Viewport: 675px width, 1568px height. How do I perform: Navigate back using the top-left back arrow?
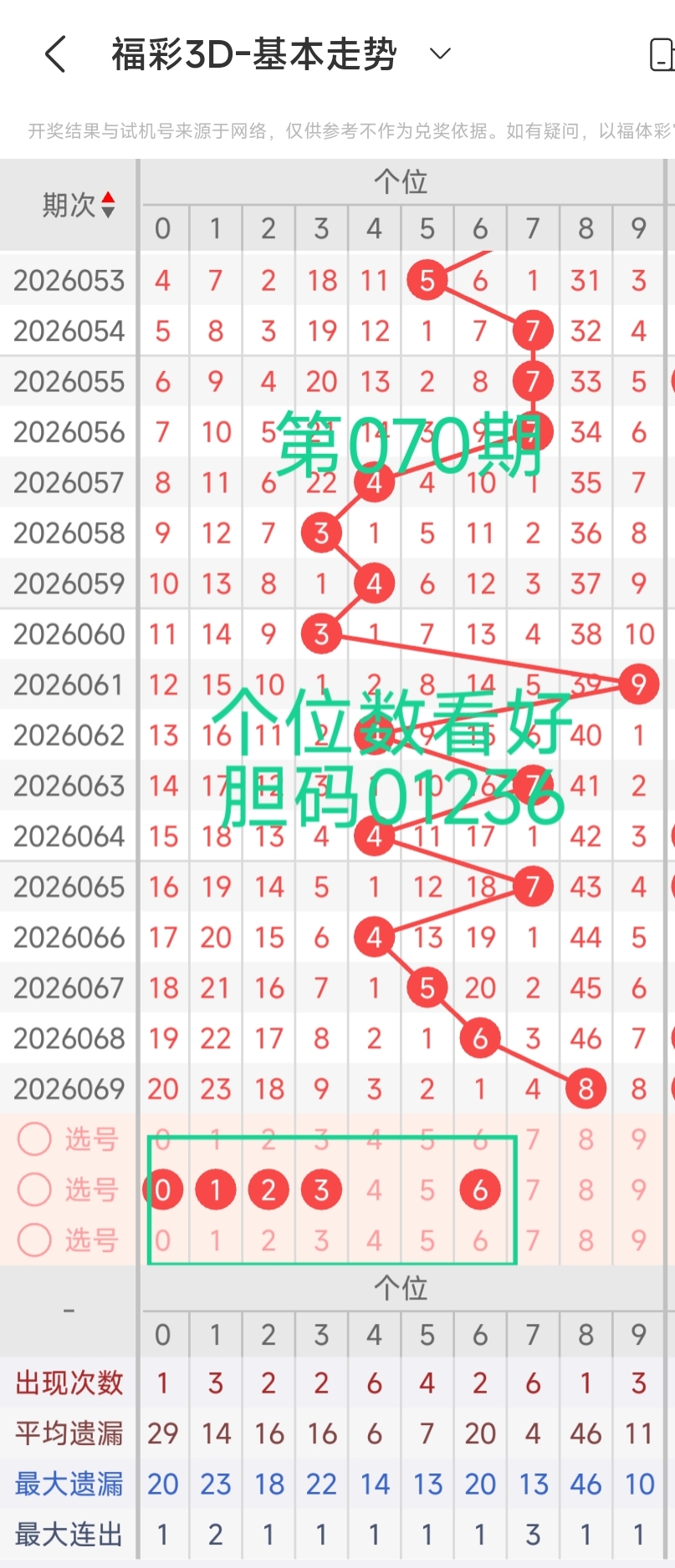54,53
